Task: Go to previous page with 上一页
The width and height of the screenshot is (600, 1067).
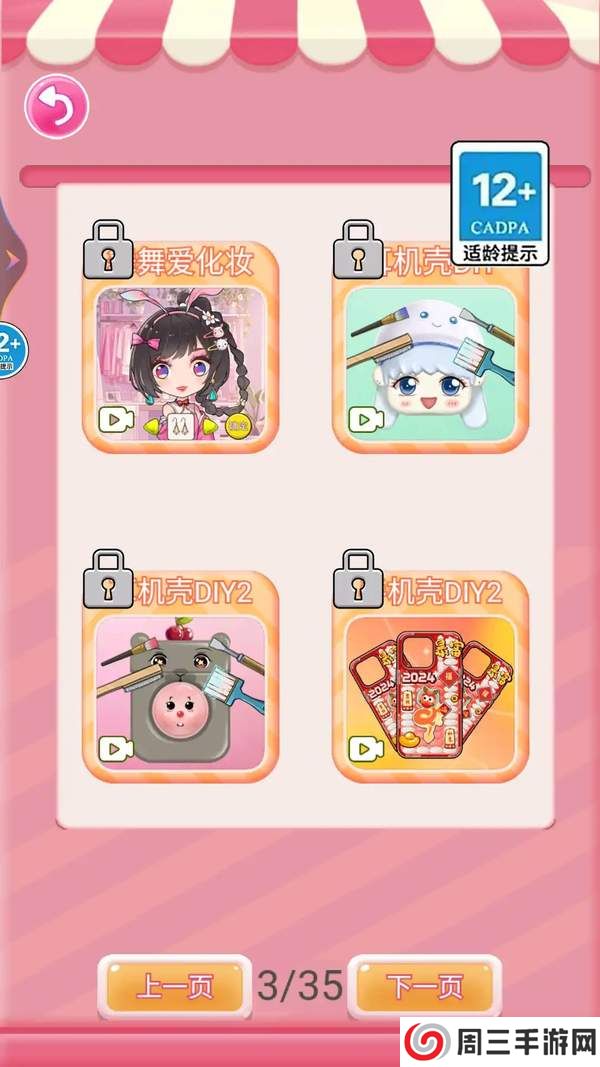Action: pyautogui.click(x=174, y=988)
